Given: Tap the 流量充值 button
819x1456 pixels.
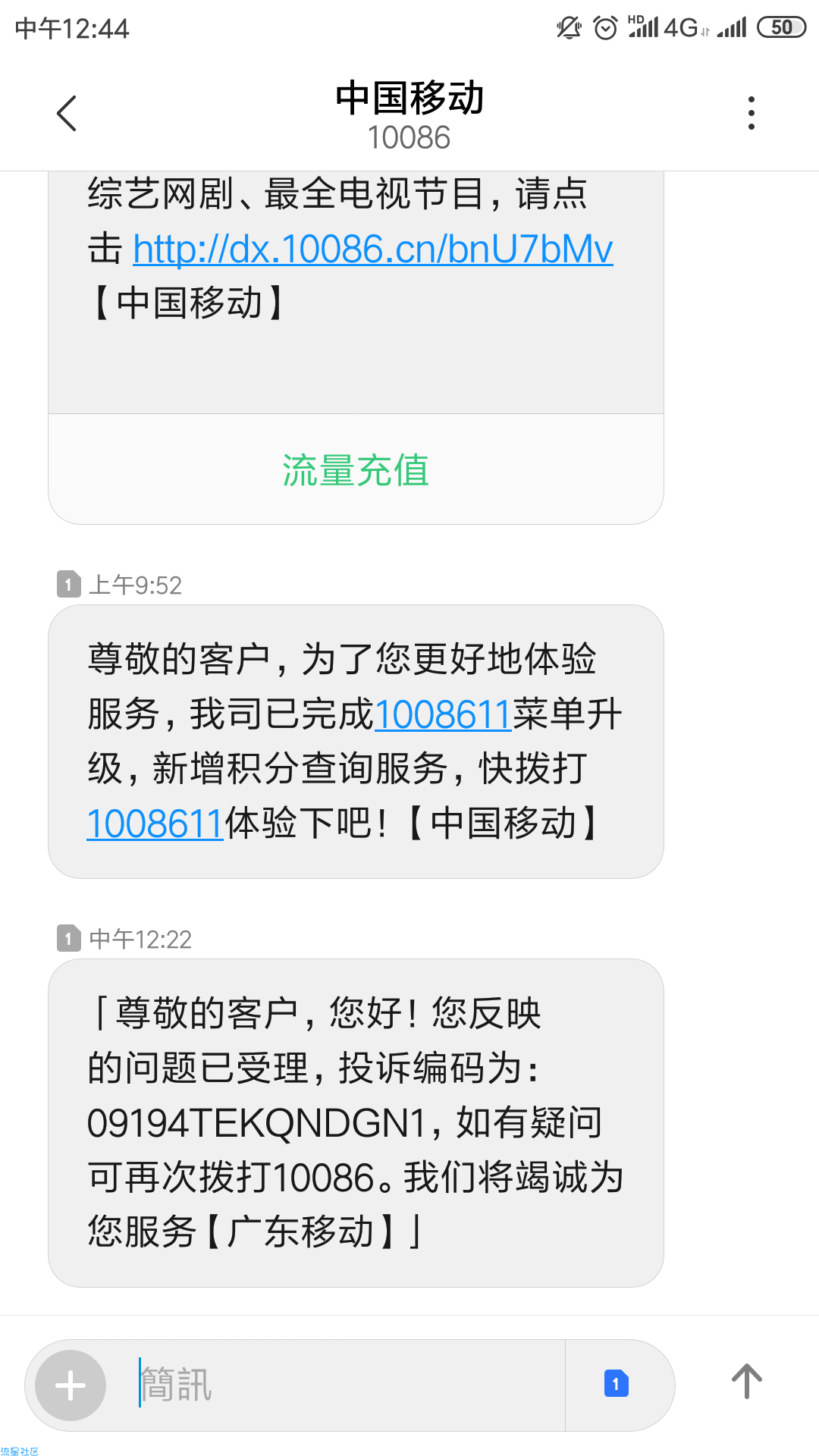Looking at the screenshot, I should [x=356, y=470].
